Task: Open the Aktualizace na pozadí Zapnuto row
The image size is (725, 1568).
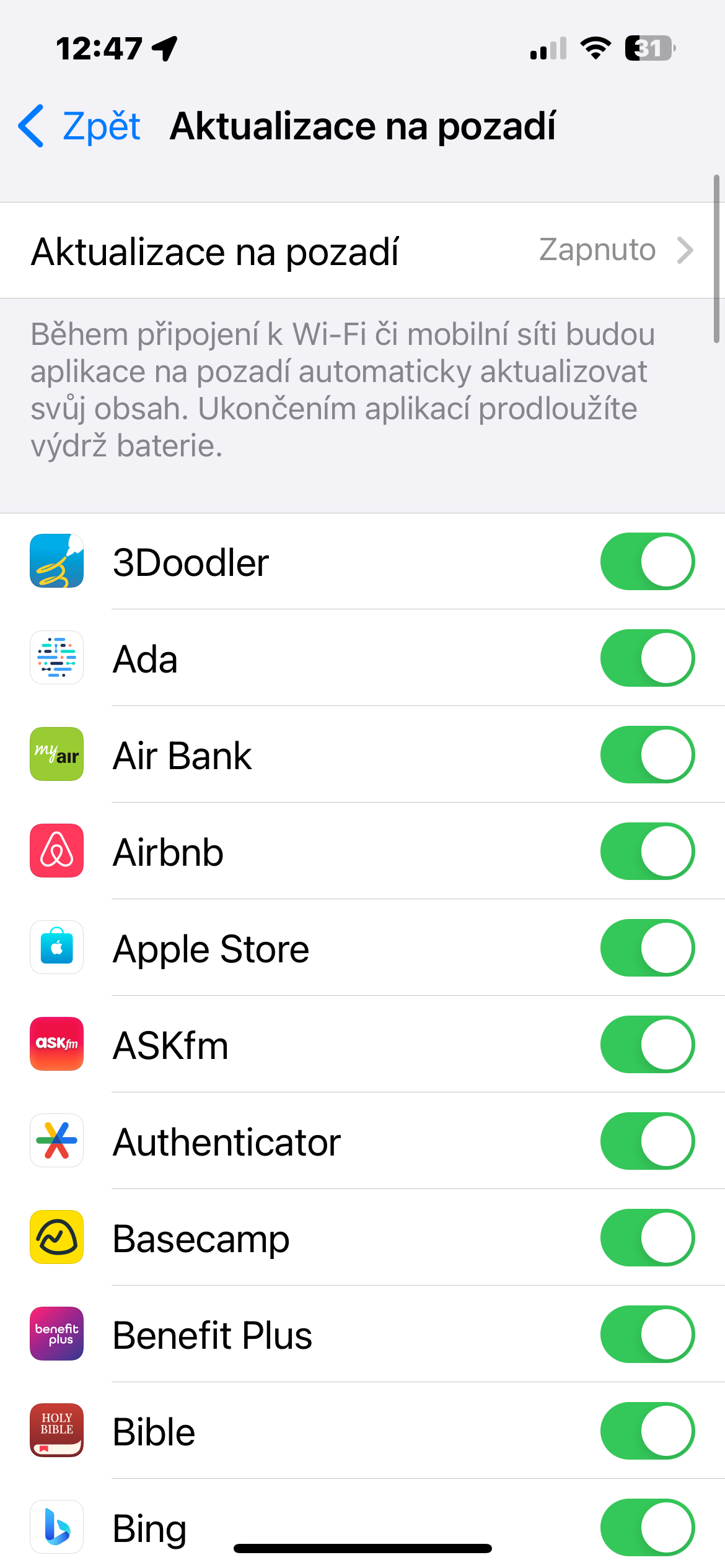Action: click(x=362, y=251)
